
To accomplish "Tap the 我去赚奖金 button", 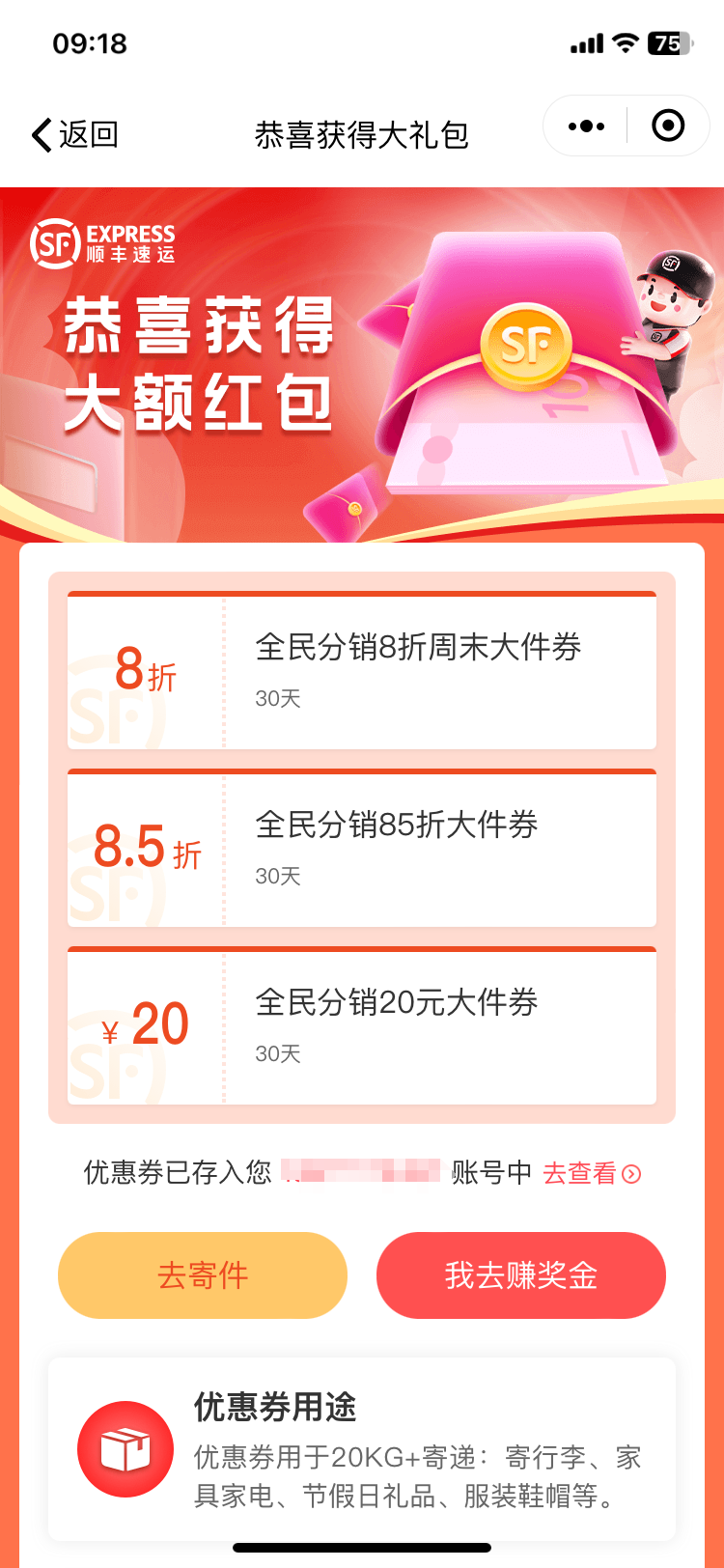I will [x=521, y=1275].
